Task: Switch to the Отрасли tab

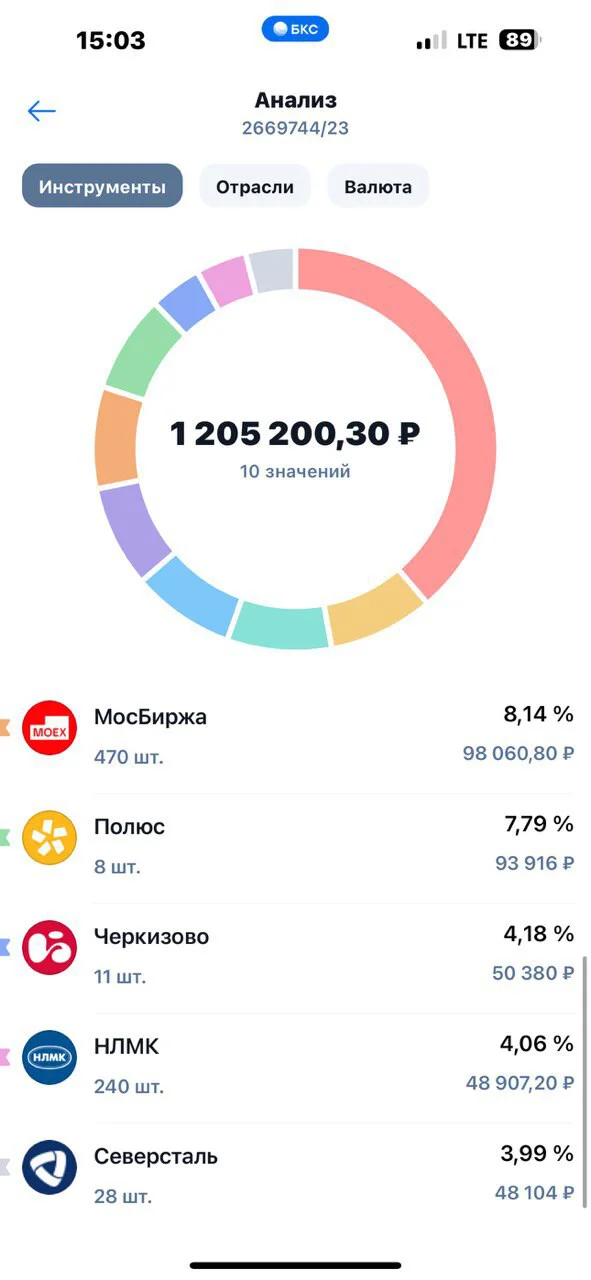Action: tap(255, 186)
